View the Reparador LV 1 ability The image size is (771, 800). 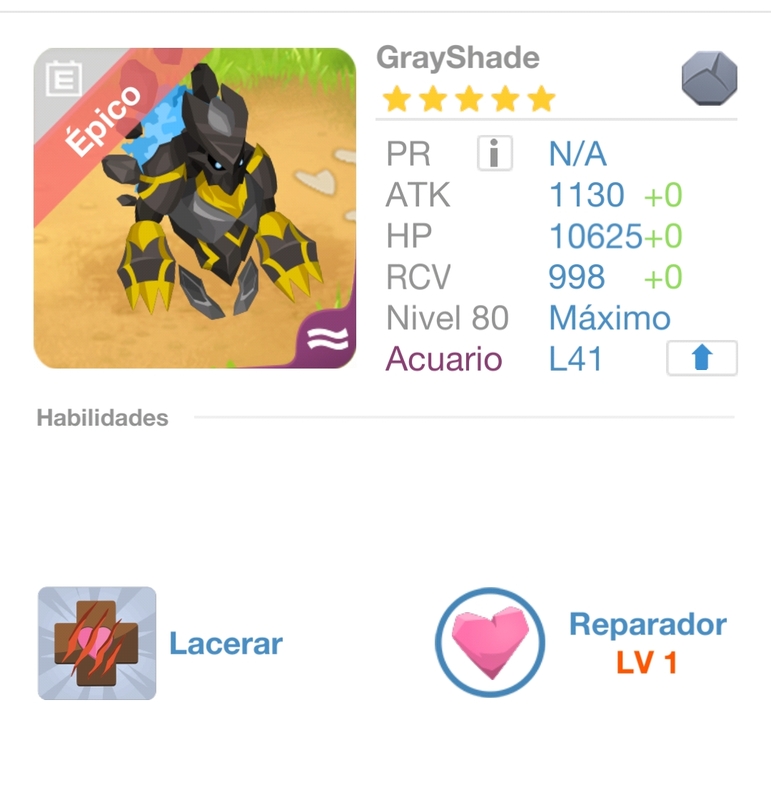click(x=490, y=642)
